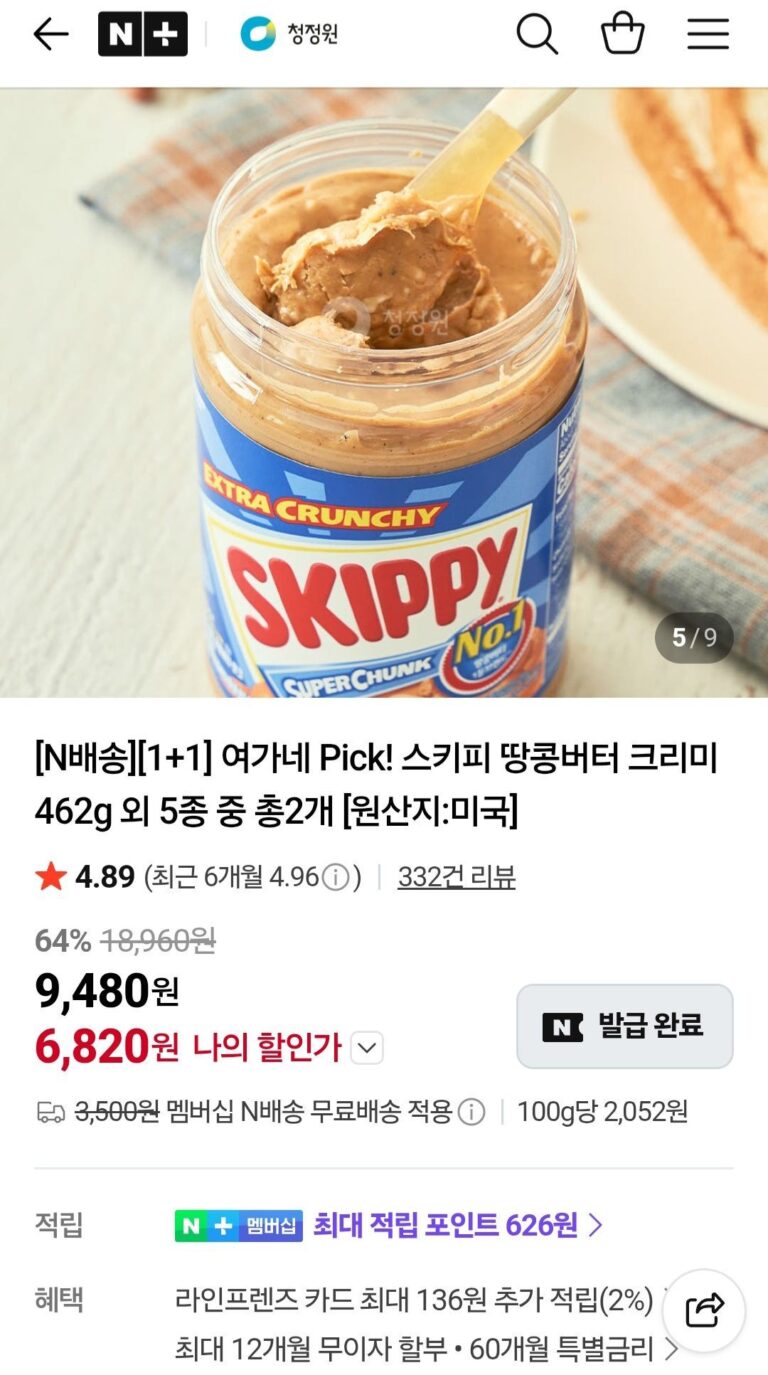The width and height of the screenshot is (768, 1375).
Task: View the 332건 리뷰 reviews
Action: tap(456, 877)
